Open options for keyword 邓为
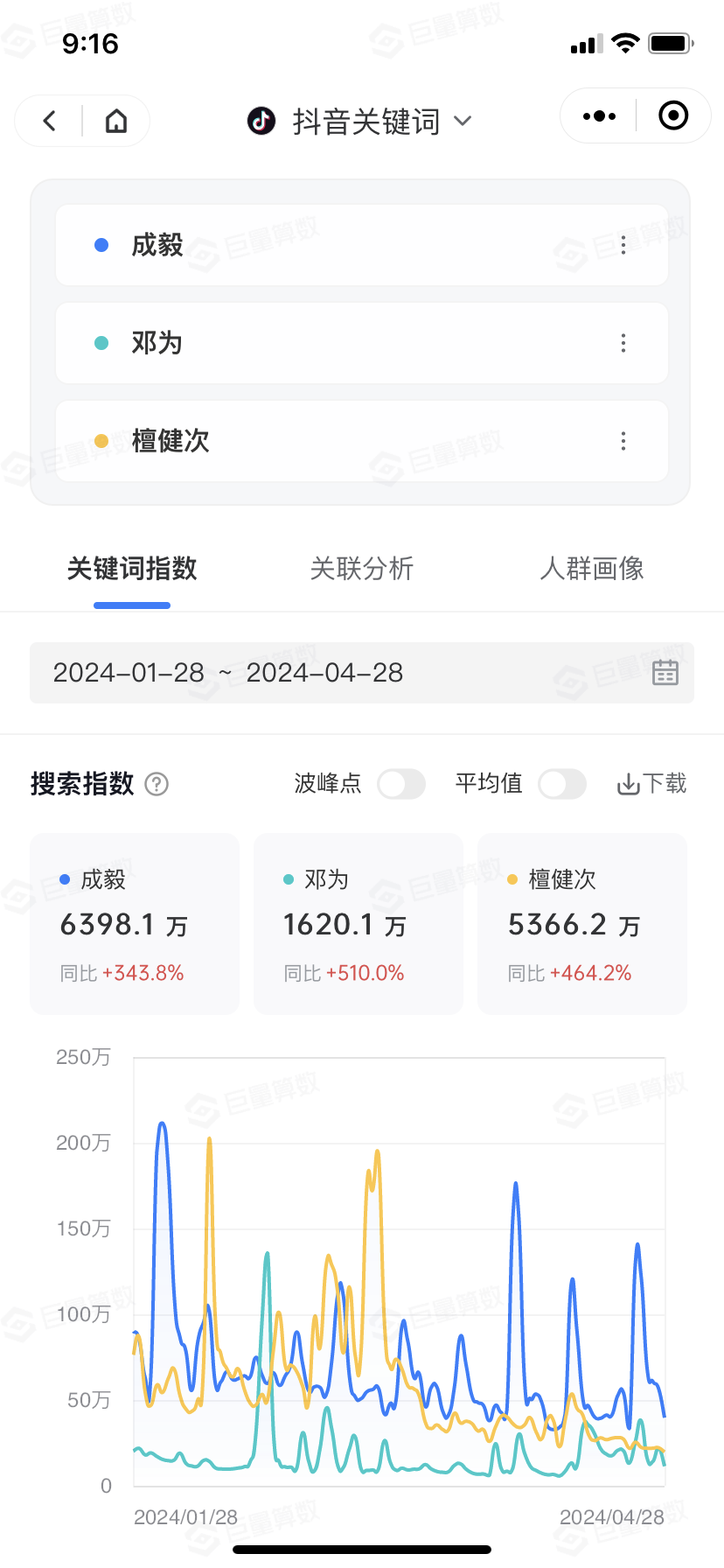The width and height of the screenshot is (724, 1568). (x=623, y=343)
